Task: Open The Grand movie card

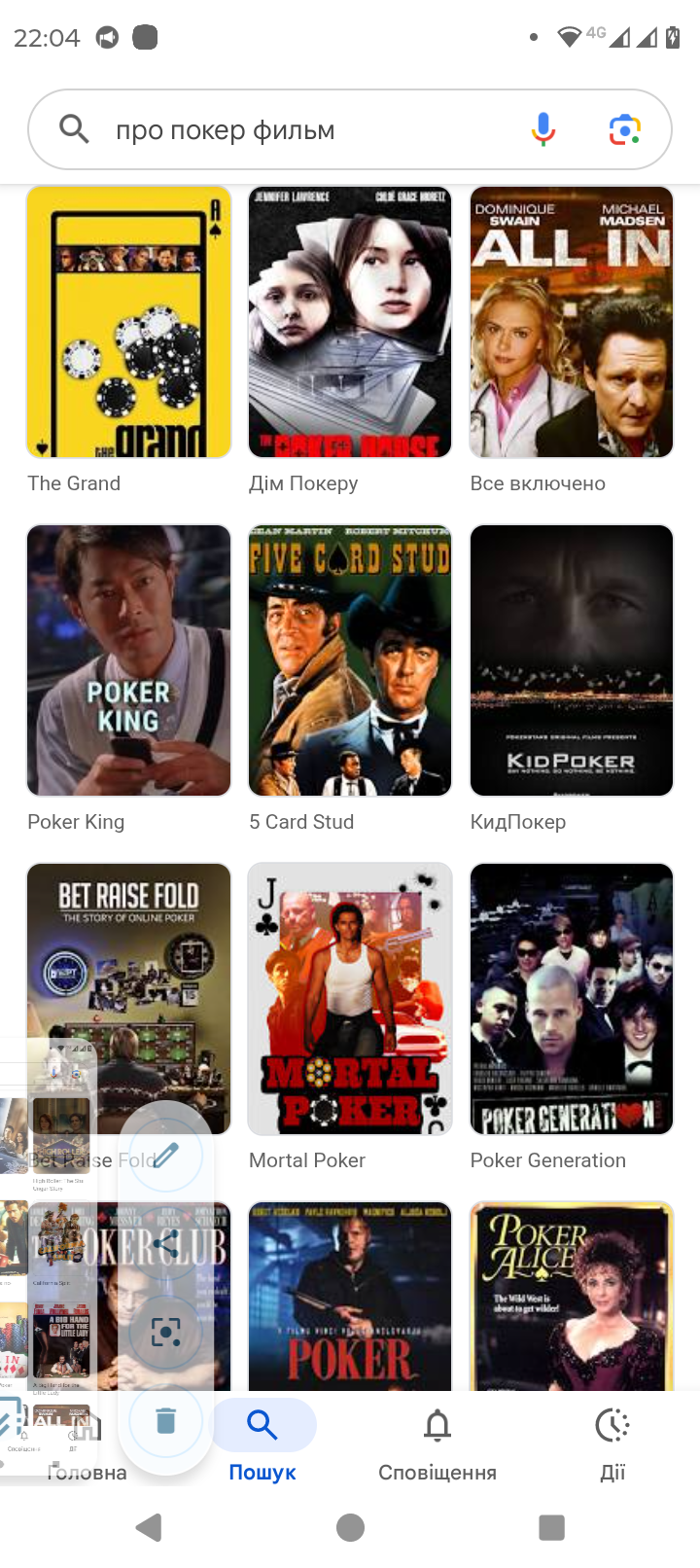Action: (x=128, y=323)
